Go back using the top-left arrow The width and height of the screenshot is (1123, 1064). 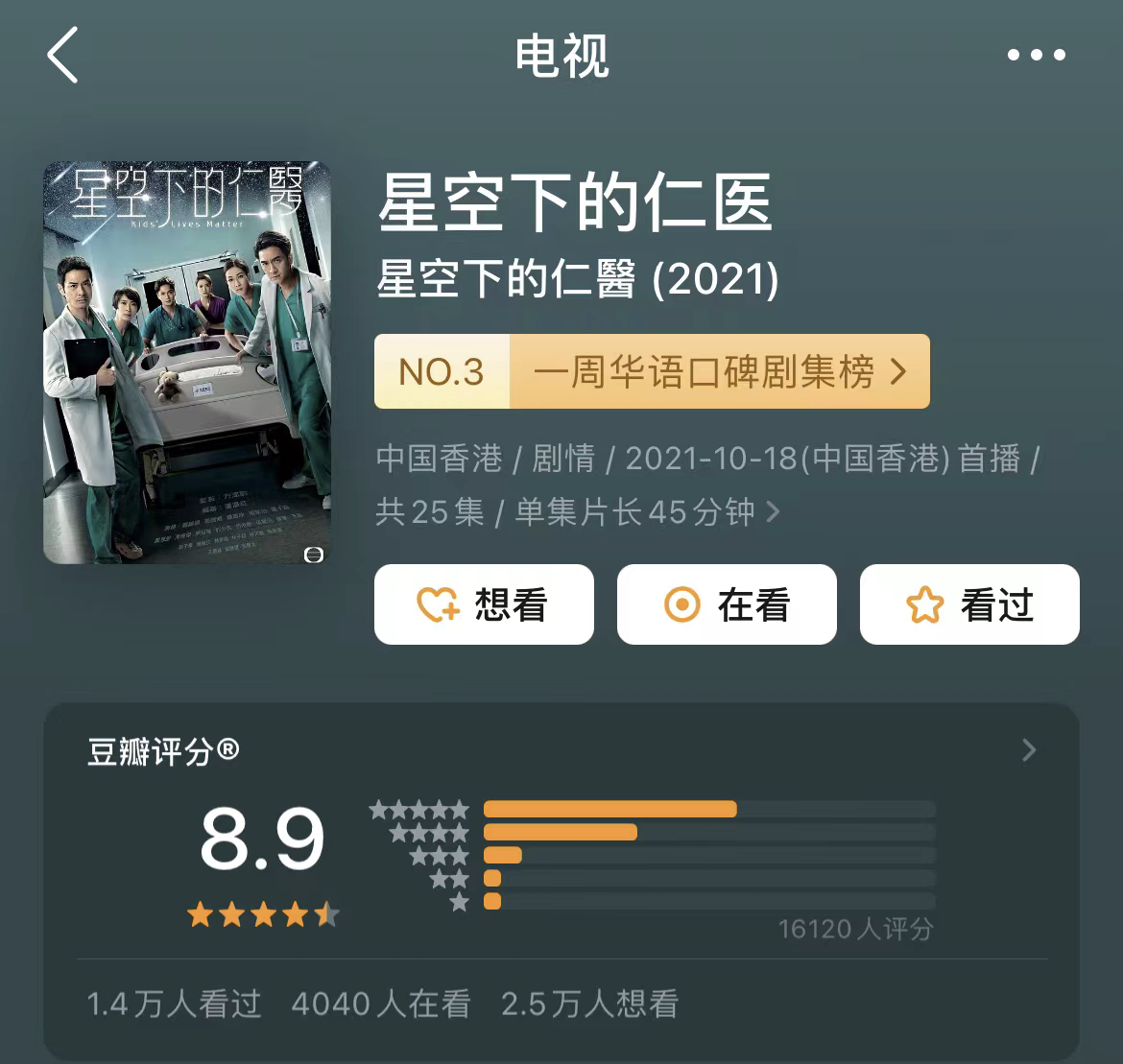[x=63, y=56]
